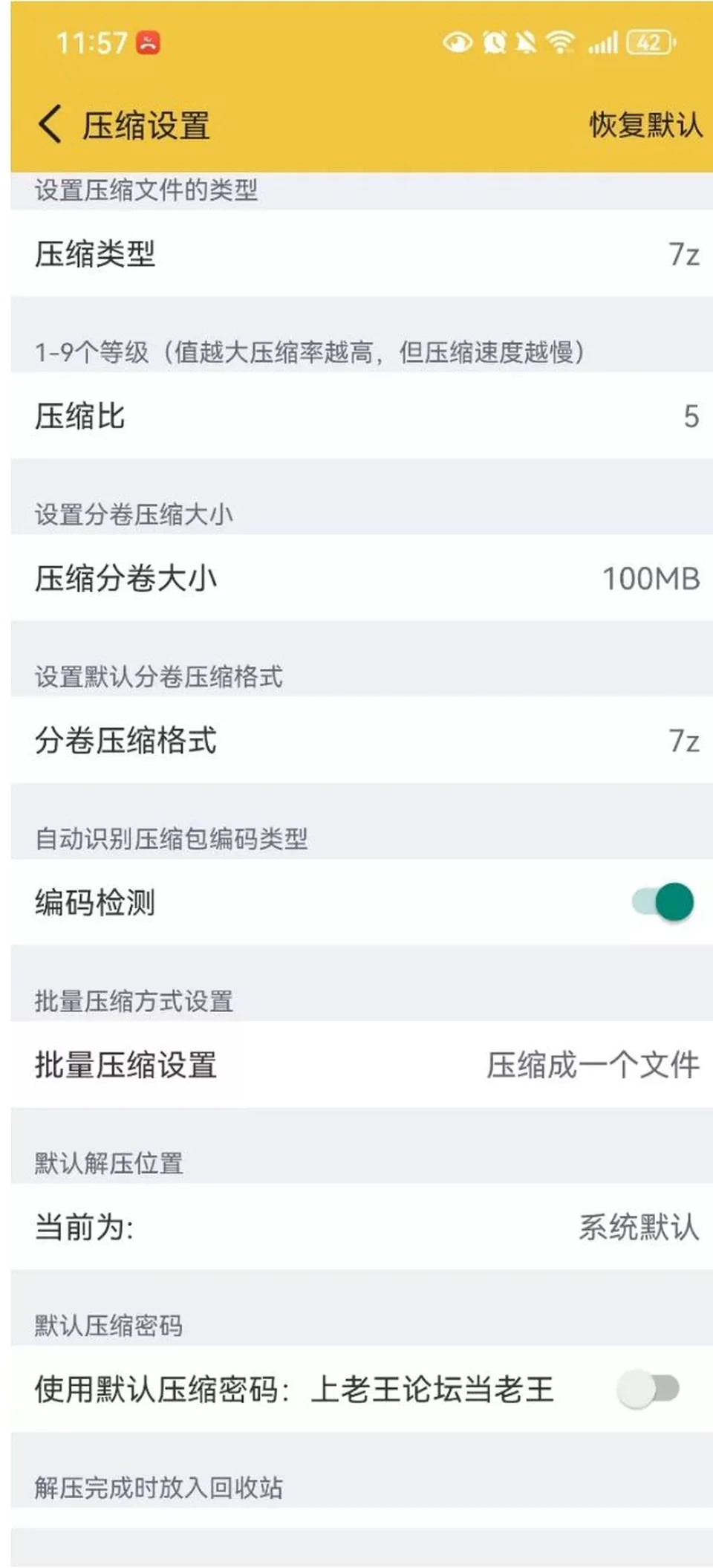Go back from 压缩设置
Viewport: 713px width, 1568px height.
pos(50,124)
